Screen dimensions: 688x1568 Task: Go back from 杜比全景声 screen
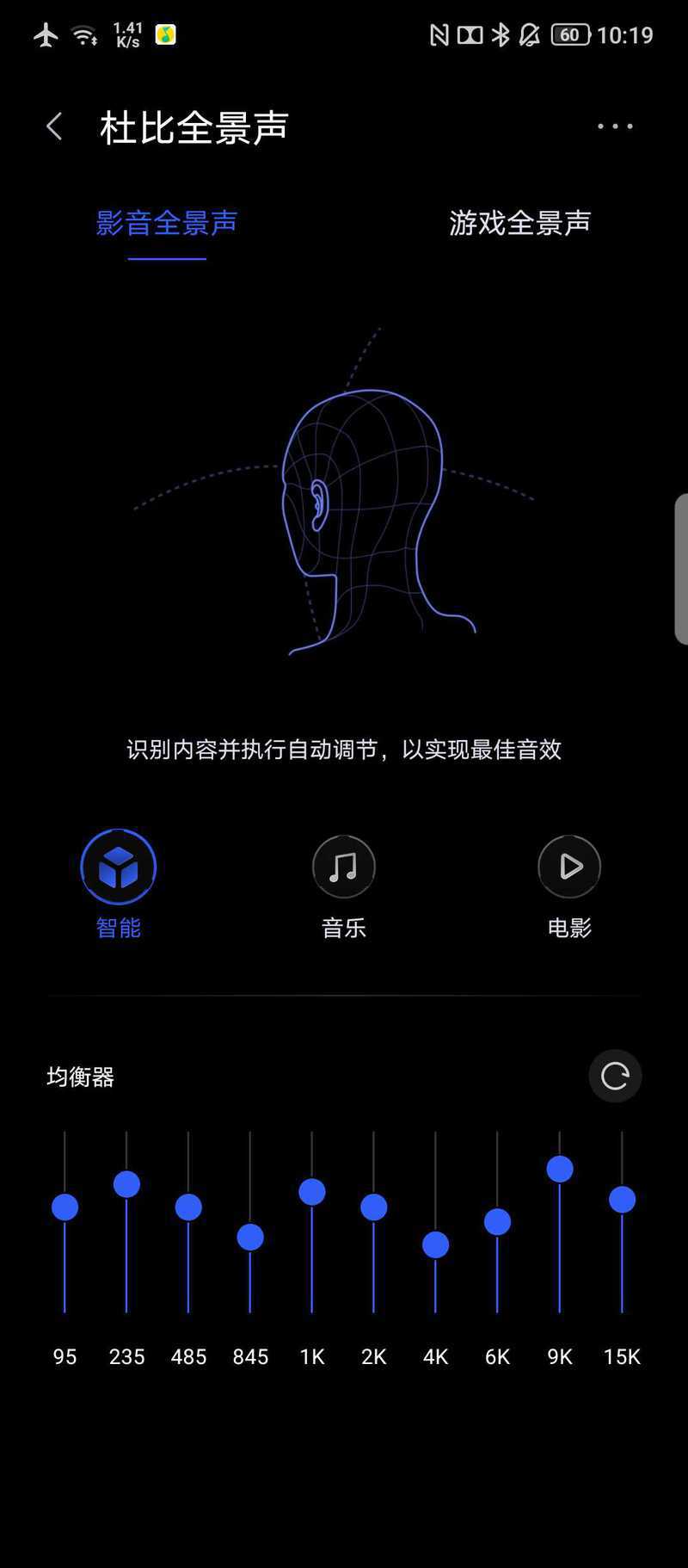coord(54,127)
